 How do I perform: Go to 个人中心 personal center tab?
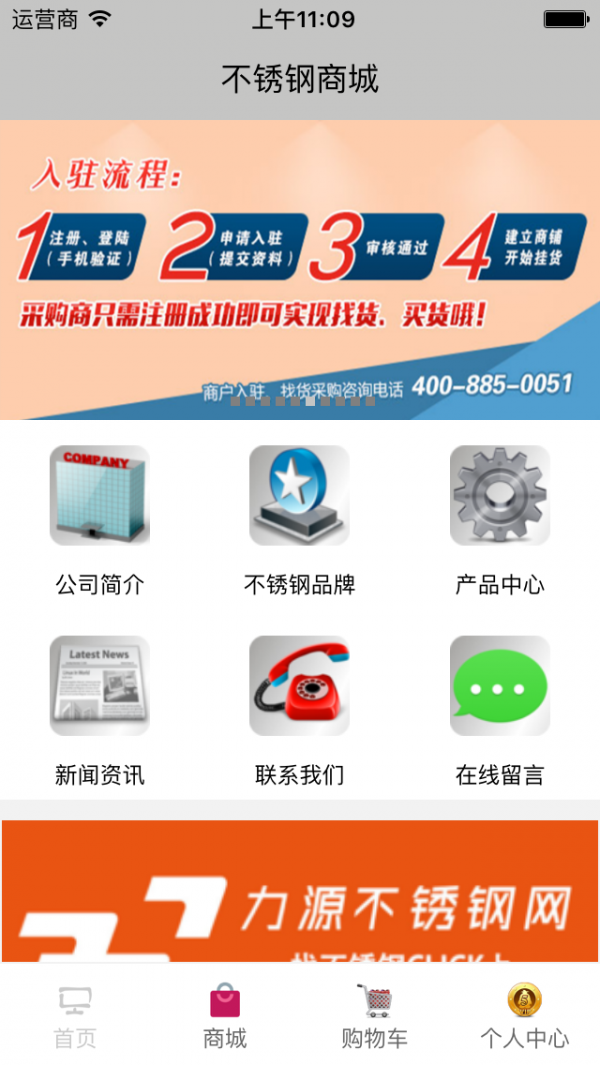point(525,1016)
